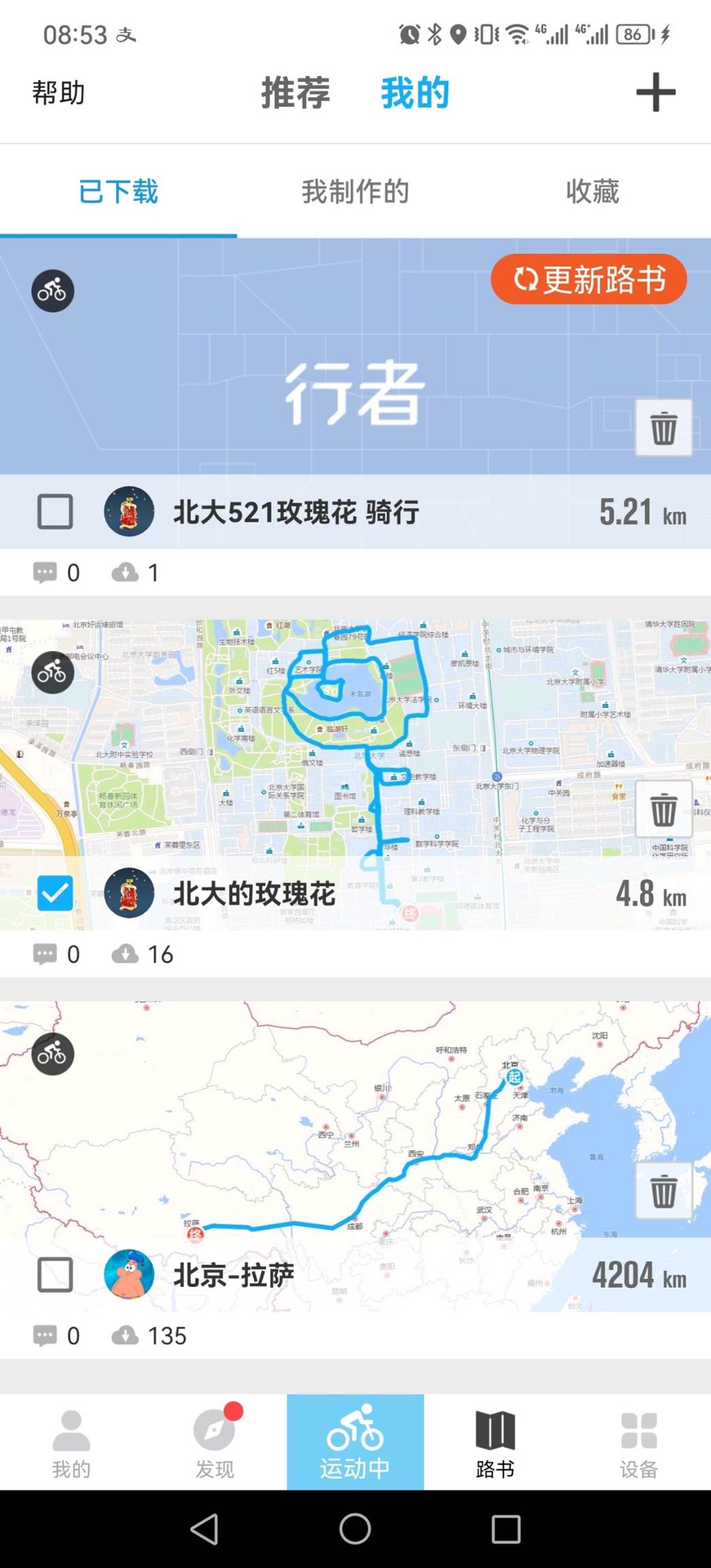711x1568 pixels.
Task: Delete the 北京-拉萨 route
Action: click(x=663, y=1191)
